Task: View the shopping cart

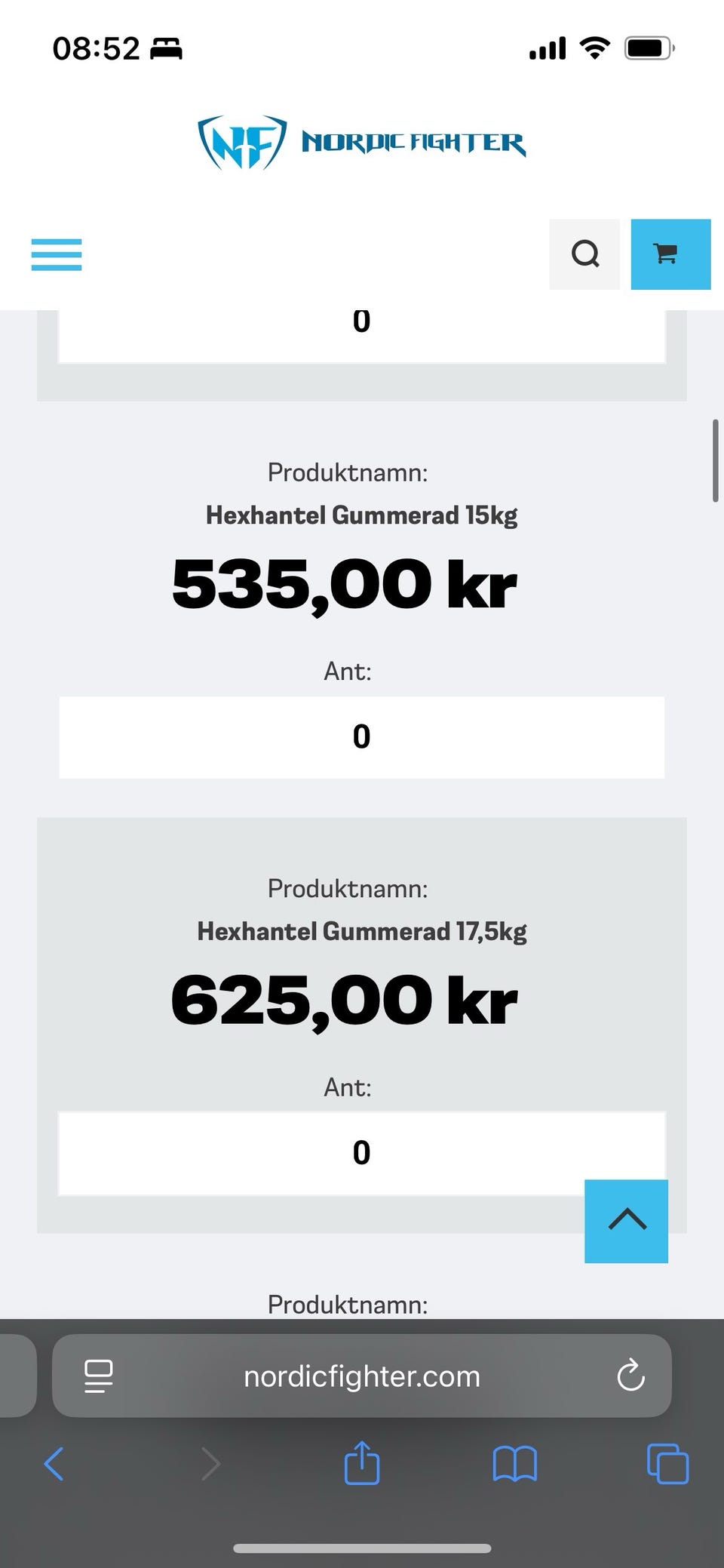Action: point(670,254)
